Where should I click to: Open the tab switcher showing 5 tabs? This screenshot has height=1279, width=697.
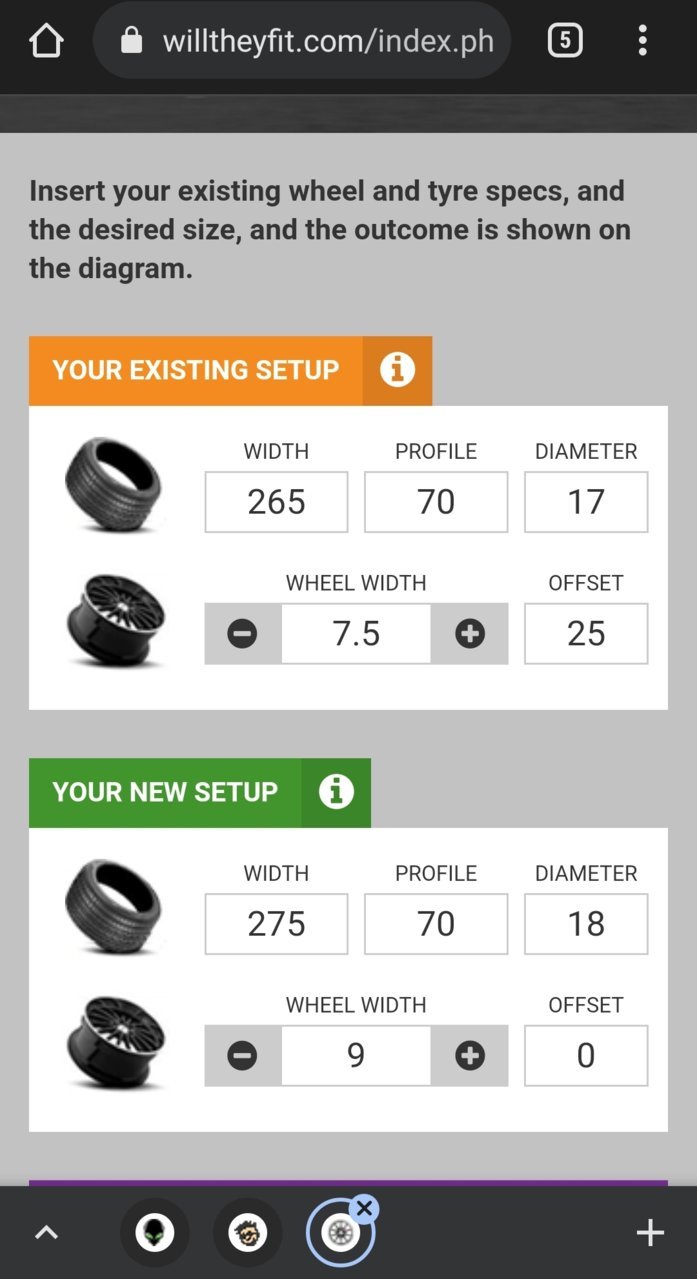[565, 41]
